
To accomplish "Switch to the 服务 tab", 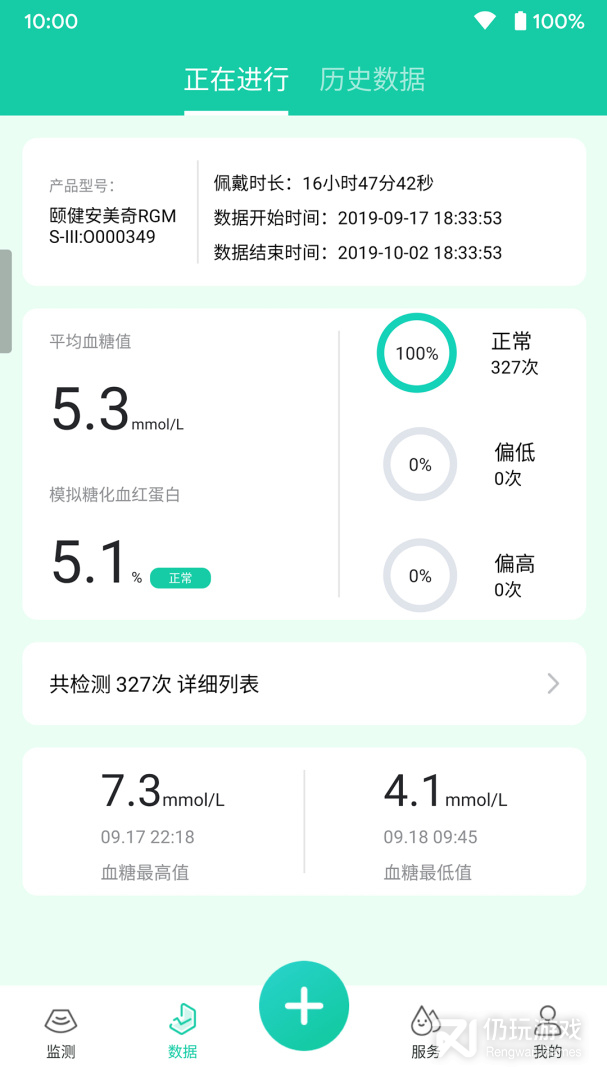I will [x=426, y=1032].
